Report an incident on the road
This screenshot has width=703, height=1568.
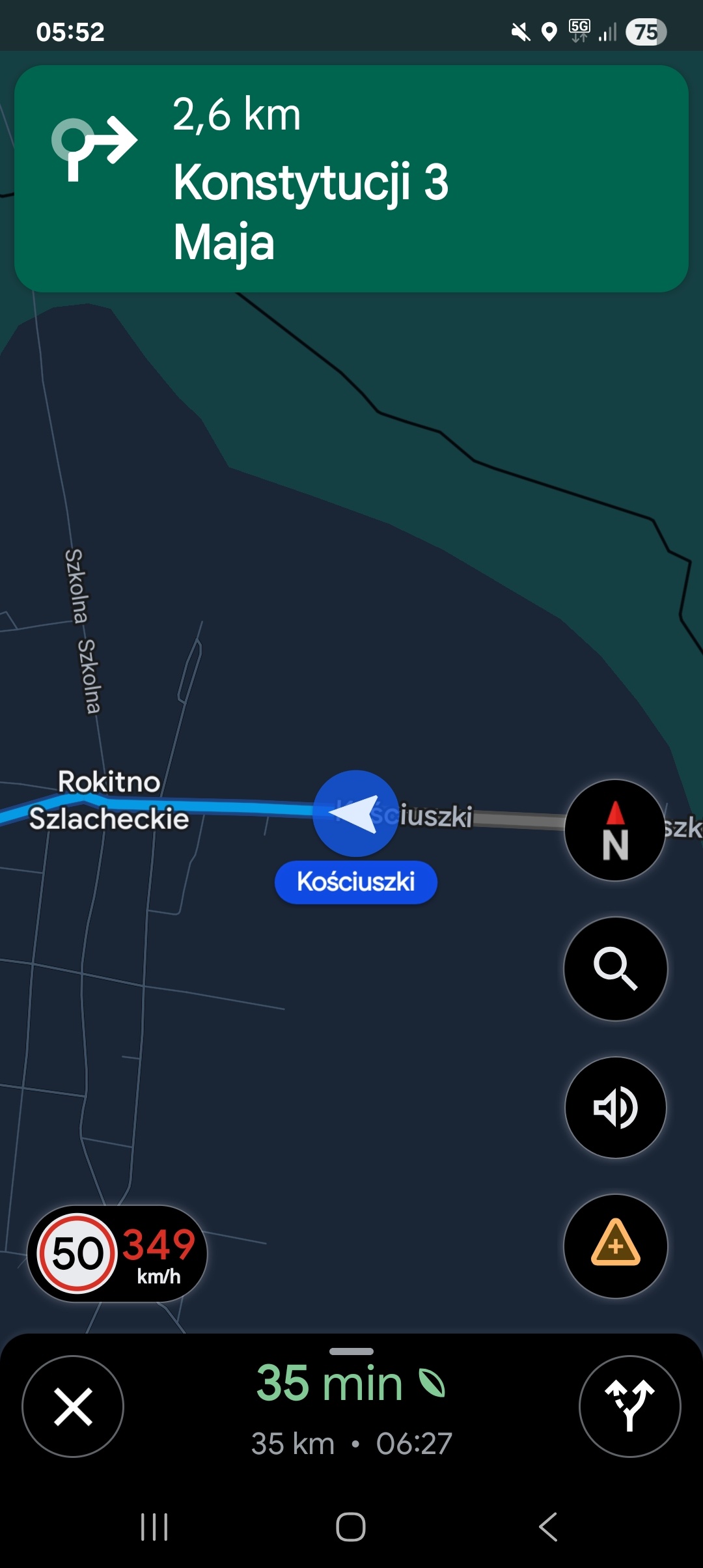click(615, 1245)
